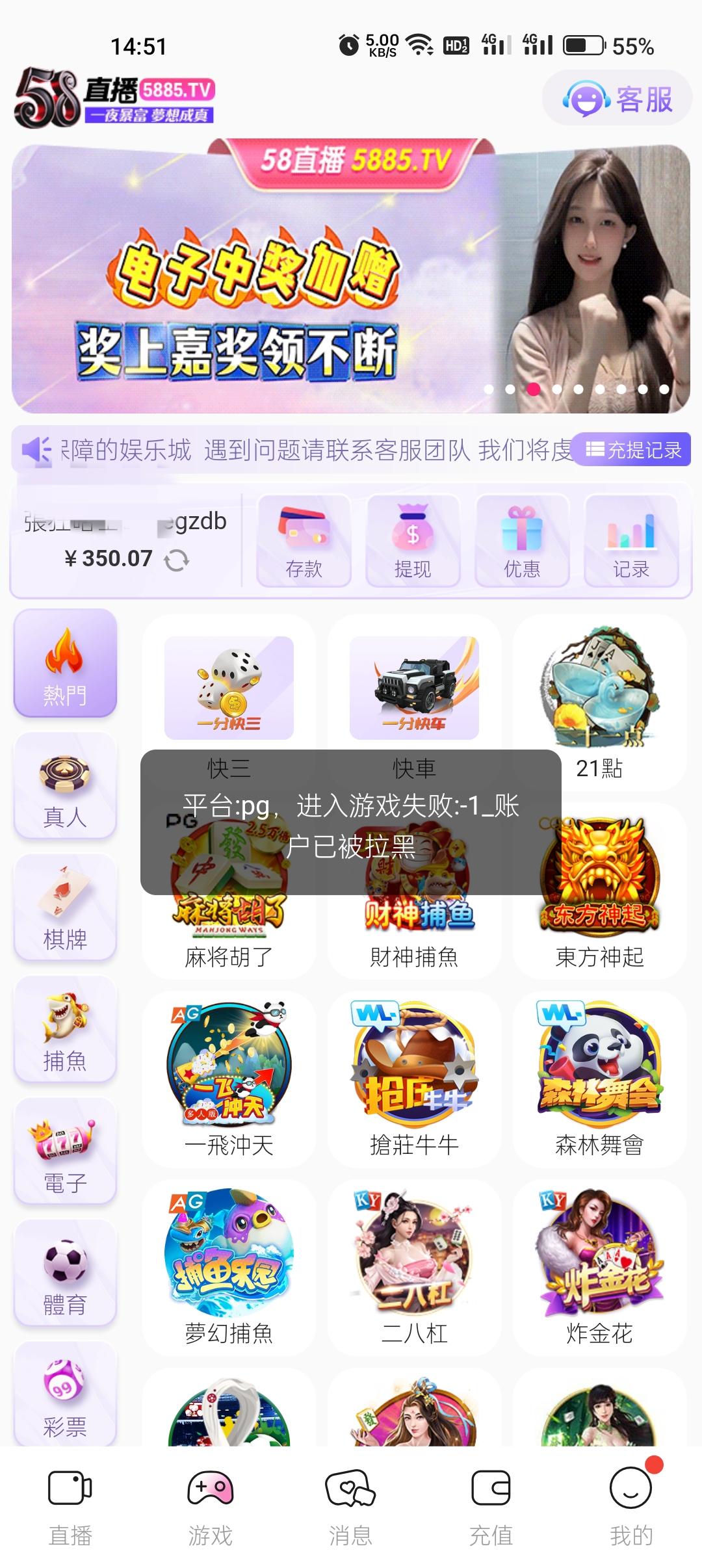Image resolution: width=702 pixels, height=1568 pixels.
Task: Refresh the account balance
Action: click(x=176, y=560)
